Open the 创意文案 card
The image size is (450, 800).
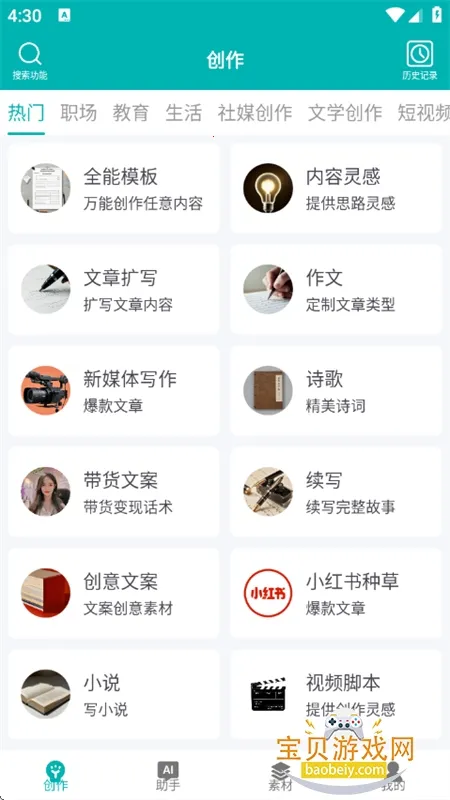(114, 593)
